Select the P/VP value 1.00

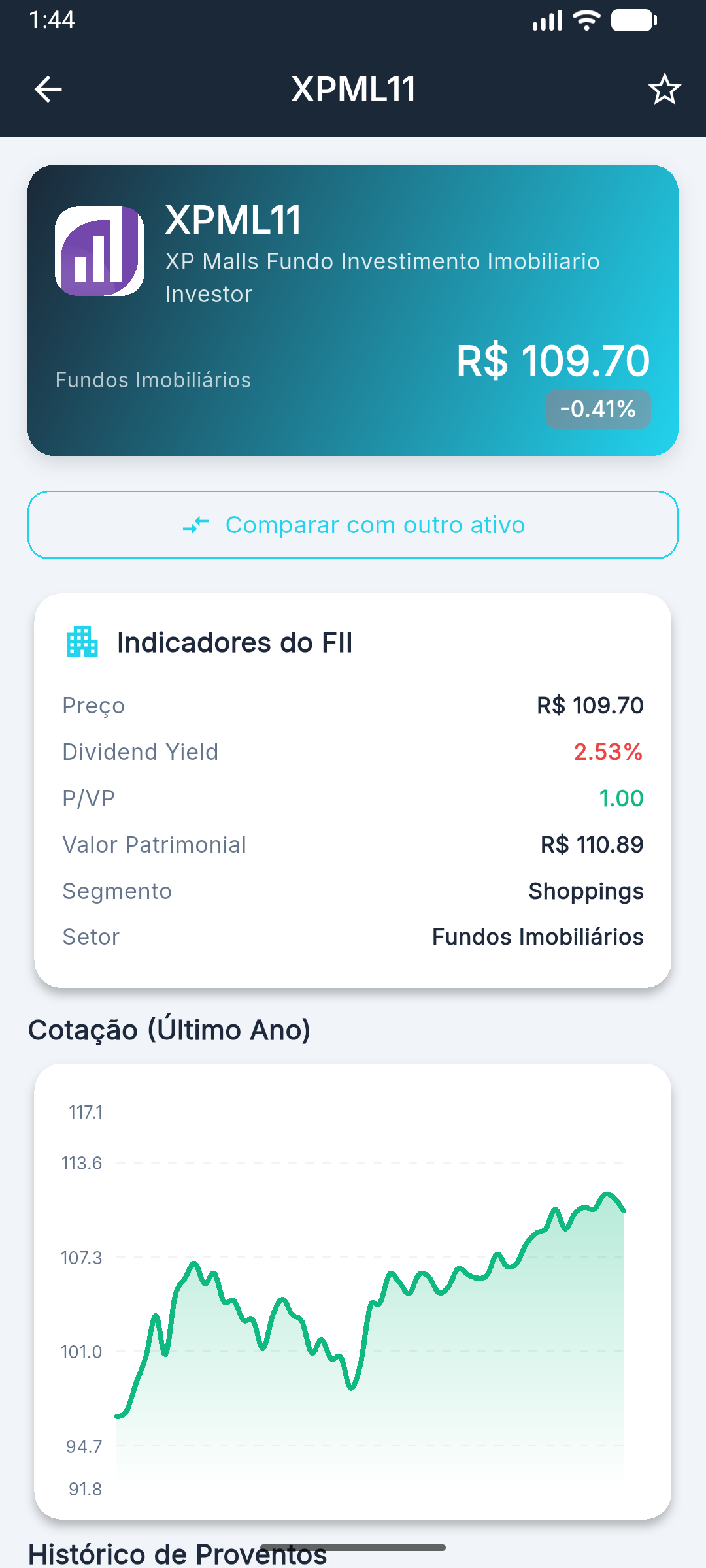click(x=620, y=798)
